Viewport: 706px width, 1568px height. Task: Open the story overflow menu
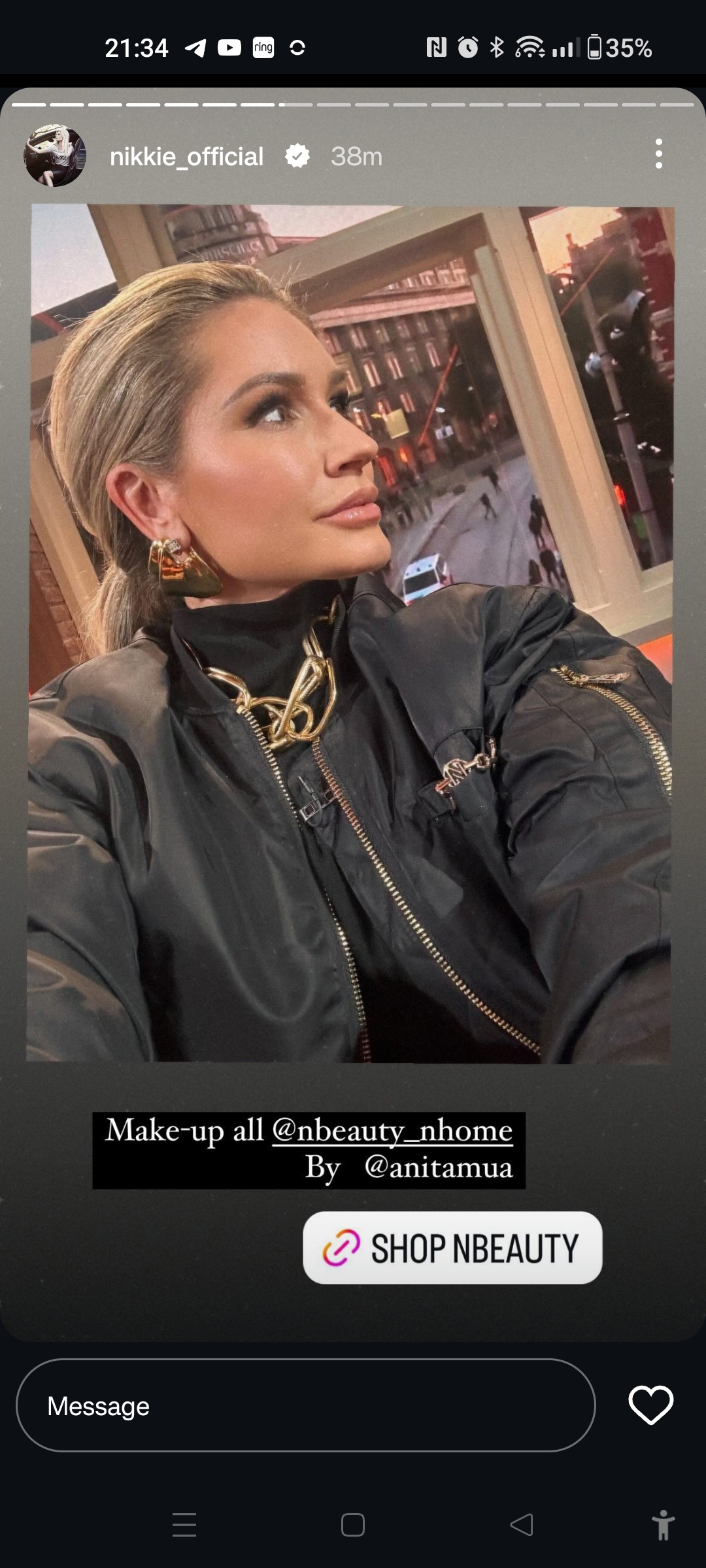click(658, 154)
